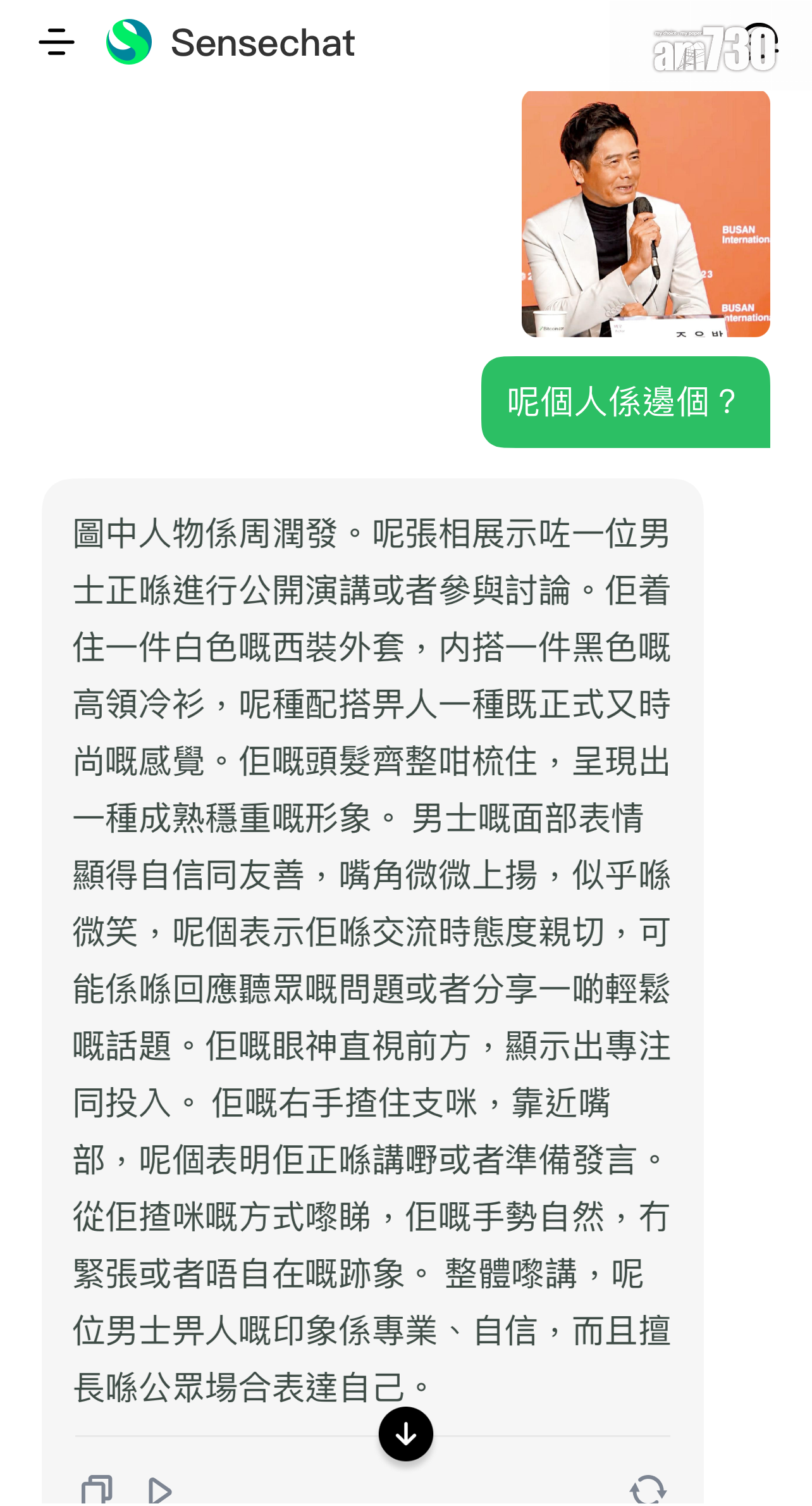This screenshot has height=1506, width=812.
Task: Copy the AI response text
Action: 97,1490
